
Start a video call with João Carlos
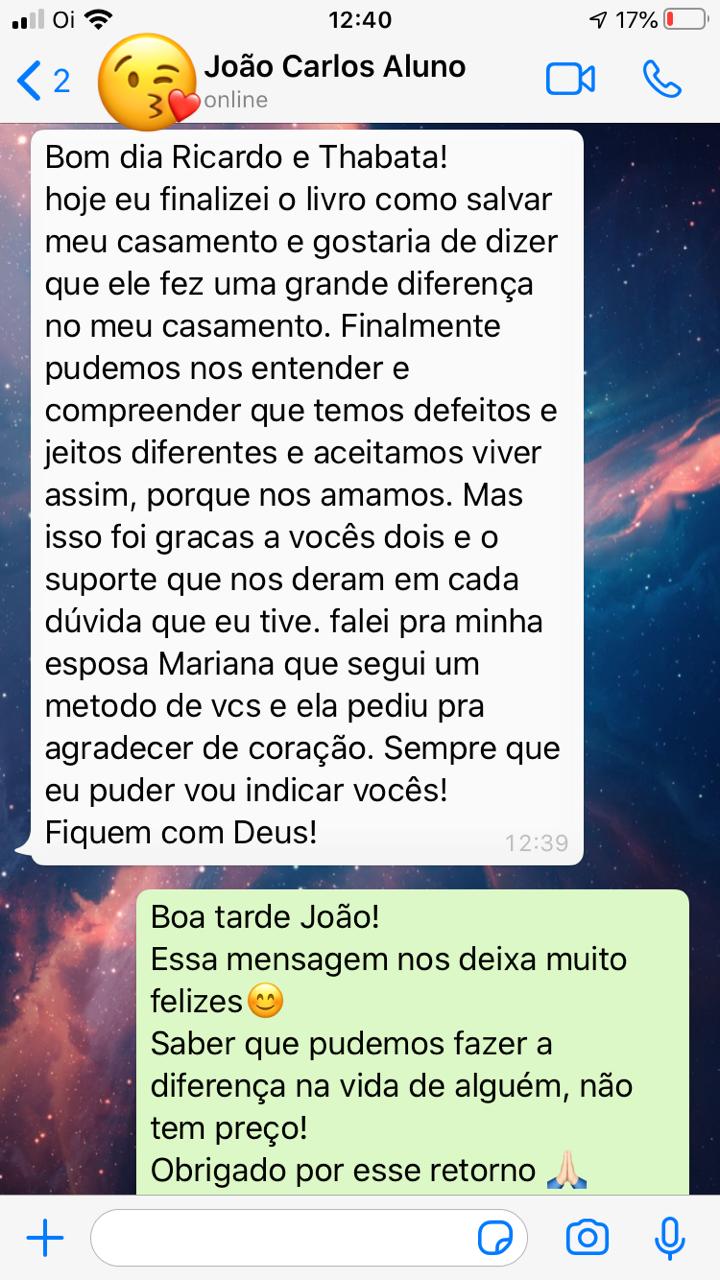[570, 80]
